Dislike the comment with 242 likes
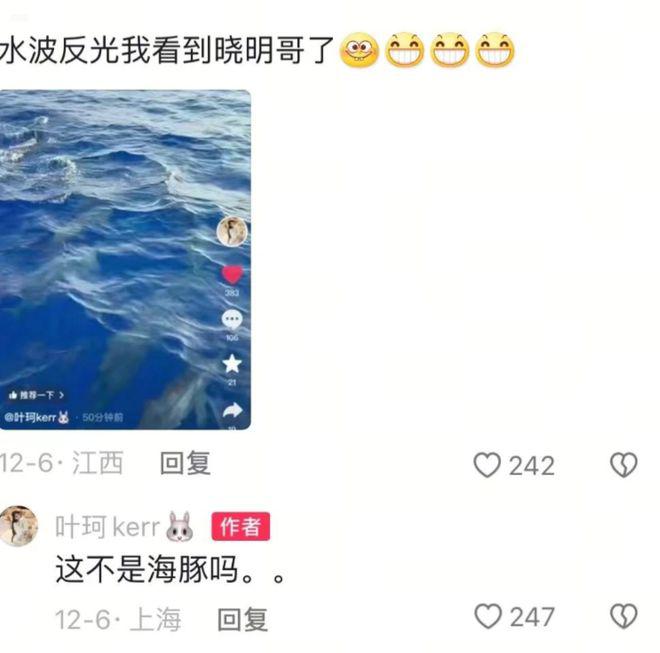Viewport: 660px width, 653px height. click(623, 465)
